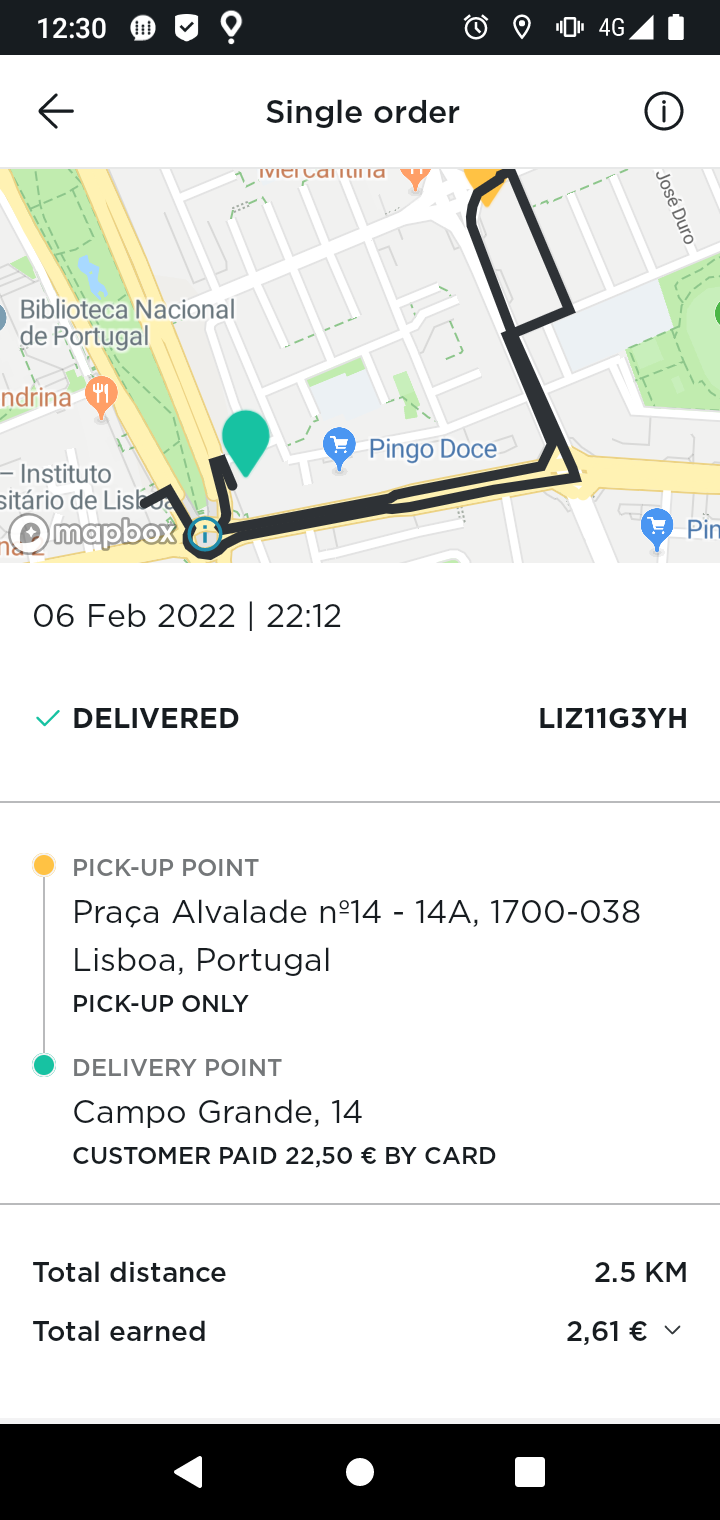This screenshot has width=720, height=1520.
Task: Tap the order code LIZ11G3YH
Action: coord(612,717)
